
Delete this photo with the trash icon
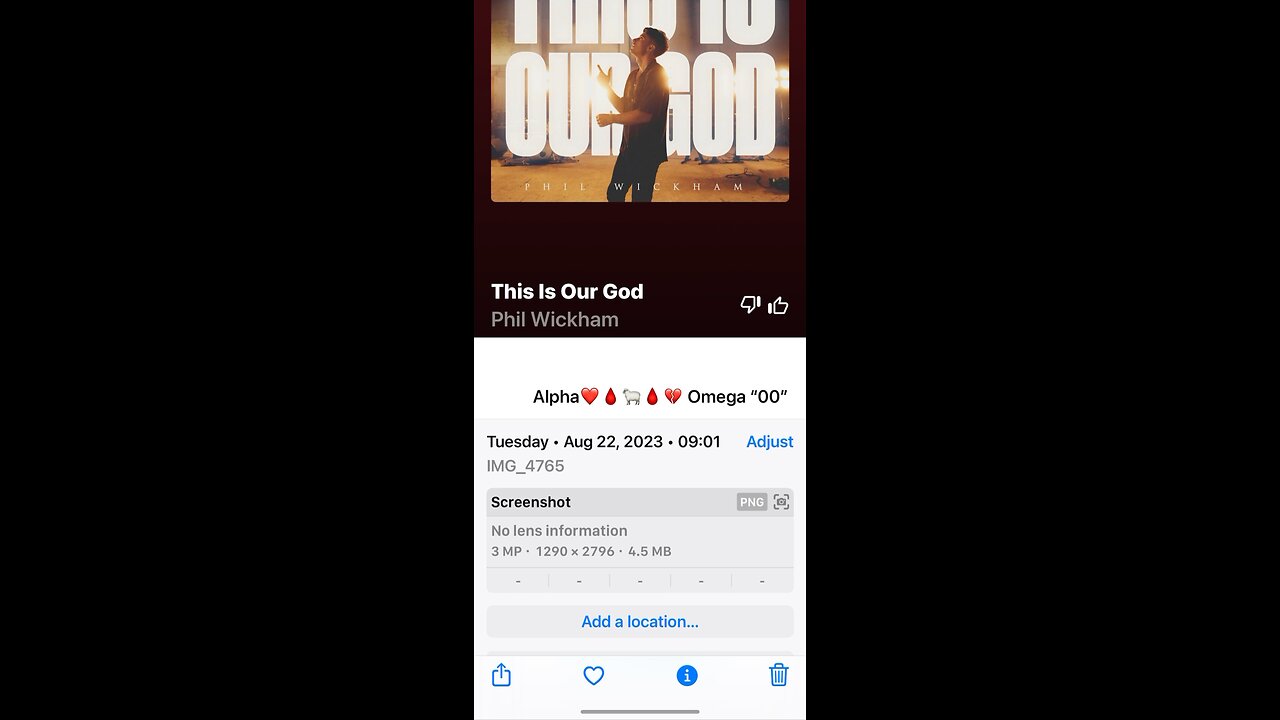pyautogui.click(x=779, y=676)
